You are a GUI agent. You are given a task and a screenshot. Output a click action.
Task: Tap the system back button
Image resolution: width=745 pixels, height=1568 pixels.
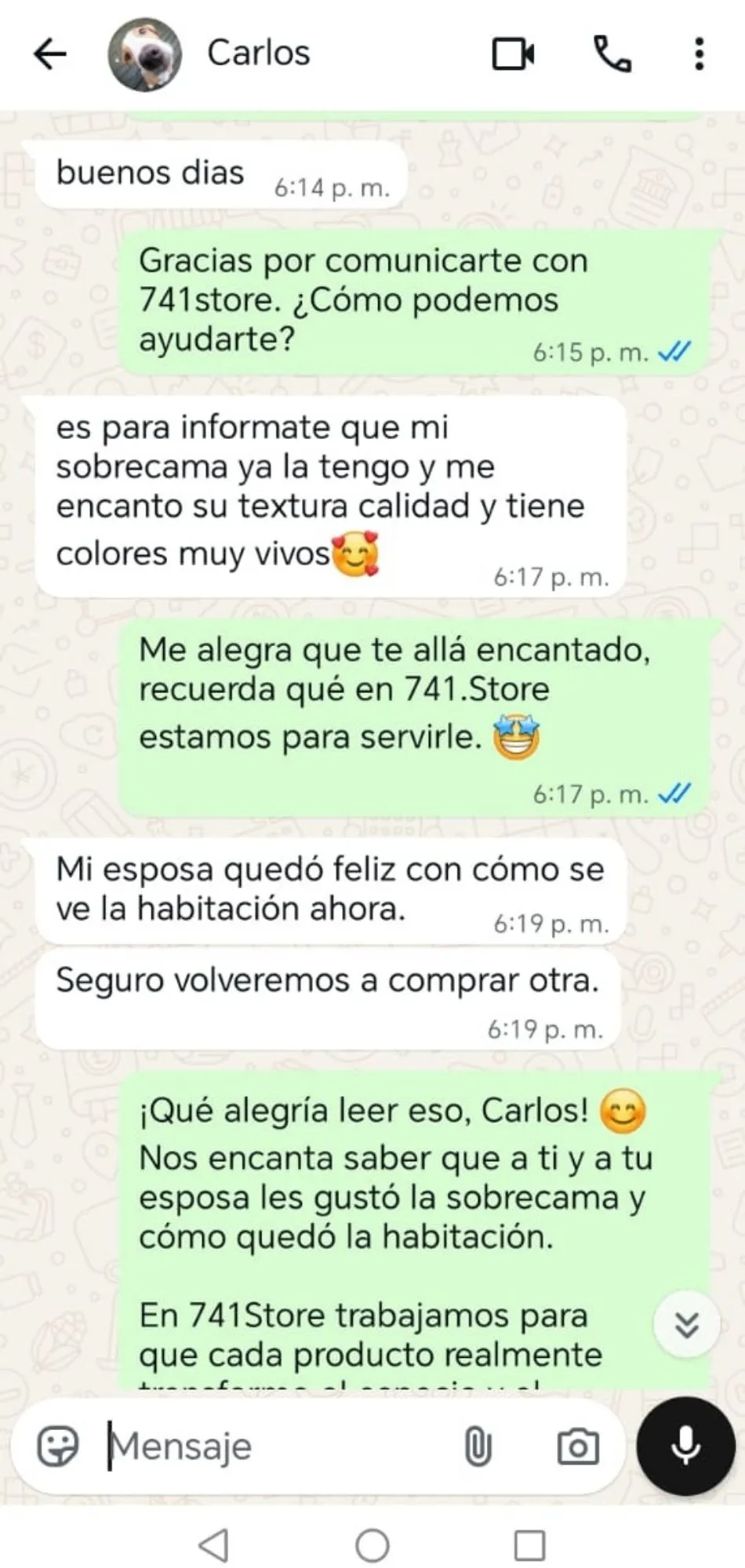tap(213, 1546)
